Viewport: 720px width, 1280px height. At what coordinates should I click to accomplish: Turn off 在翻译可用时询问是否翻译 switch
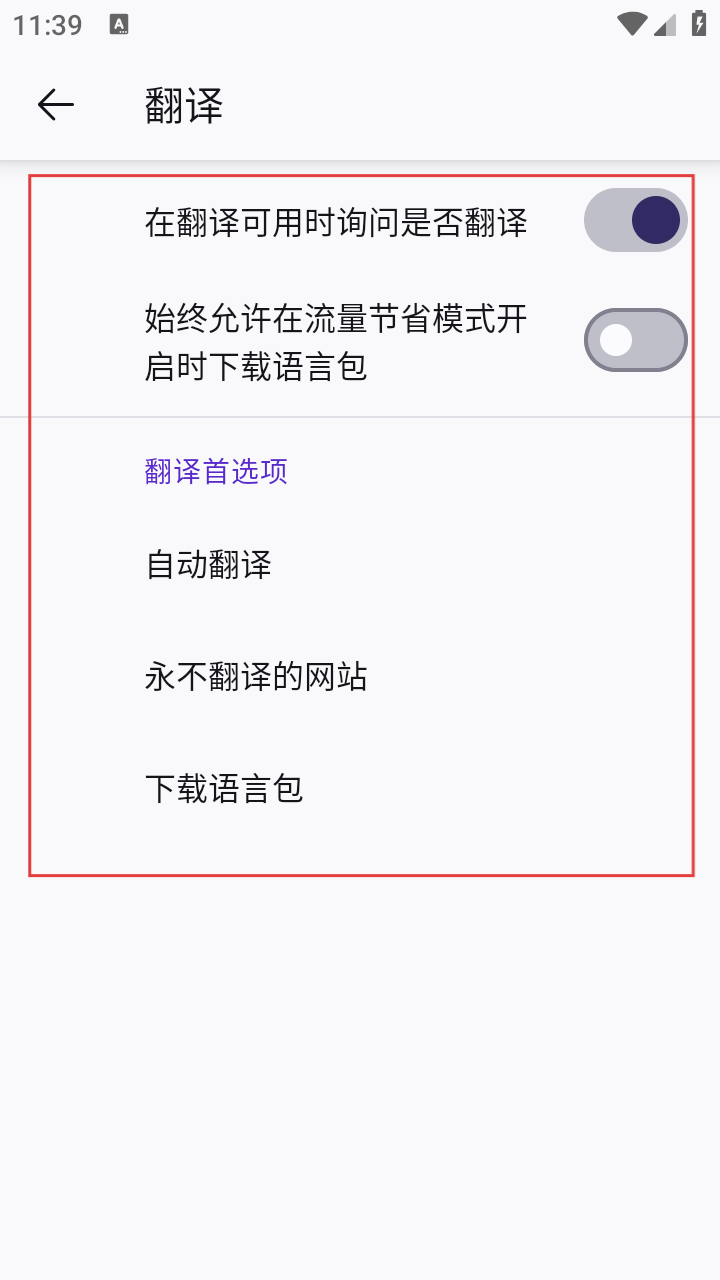point(635,221)
